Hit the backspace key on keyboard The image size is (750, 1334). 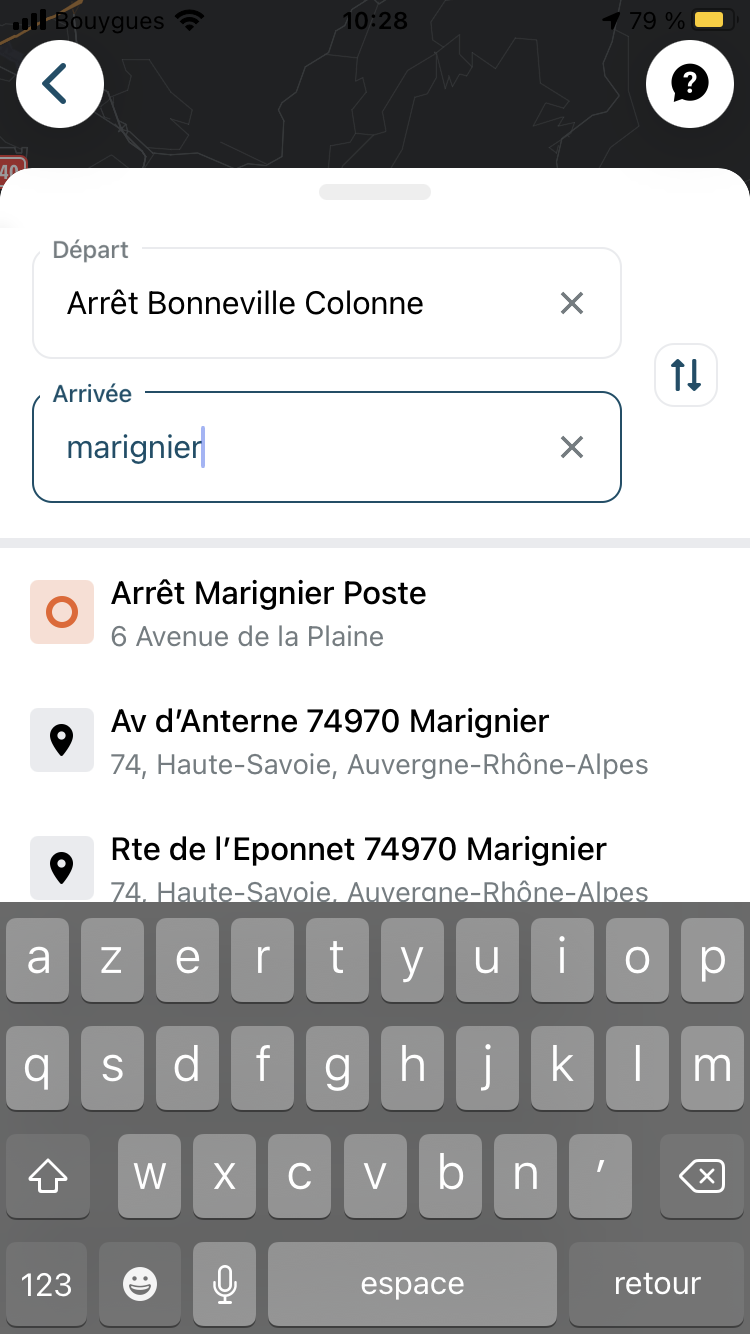pos(702,1176)
